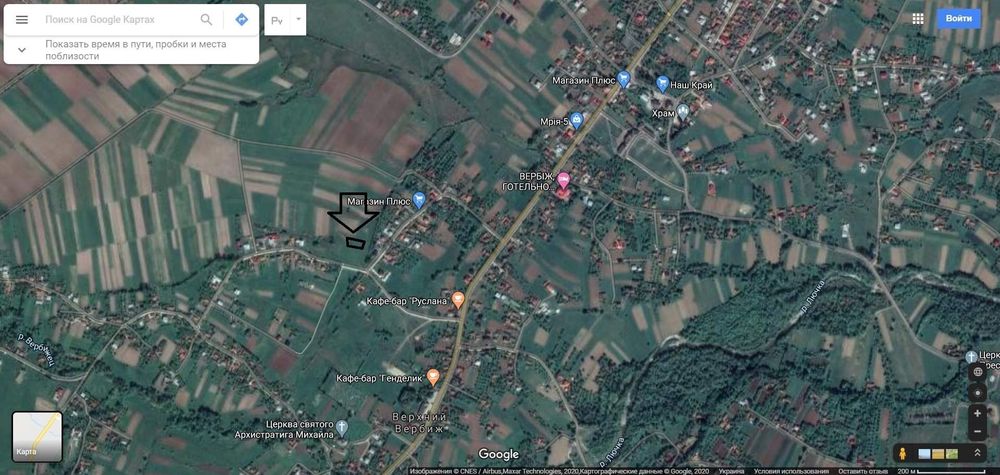Open the ВЕРБІЖ ГОТЕЛЬНО hotel marker
Screen dimensions: 1000x475
[x=563, y=181]
